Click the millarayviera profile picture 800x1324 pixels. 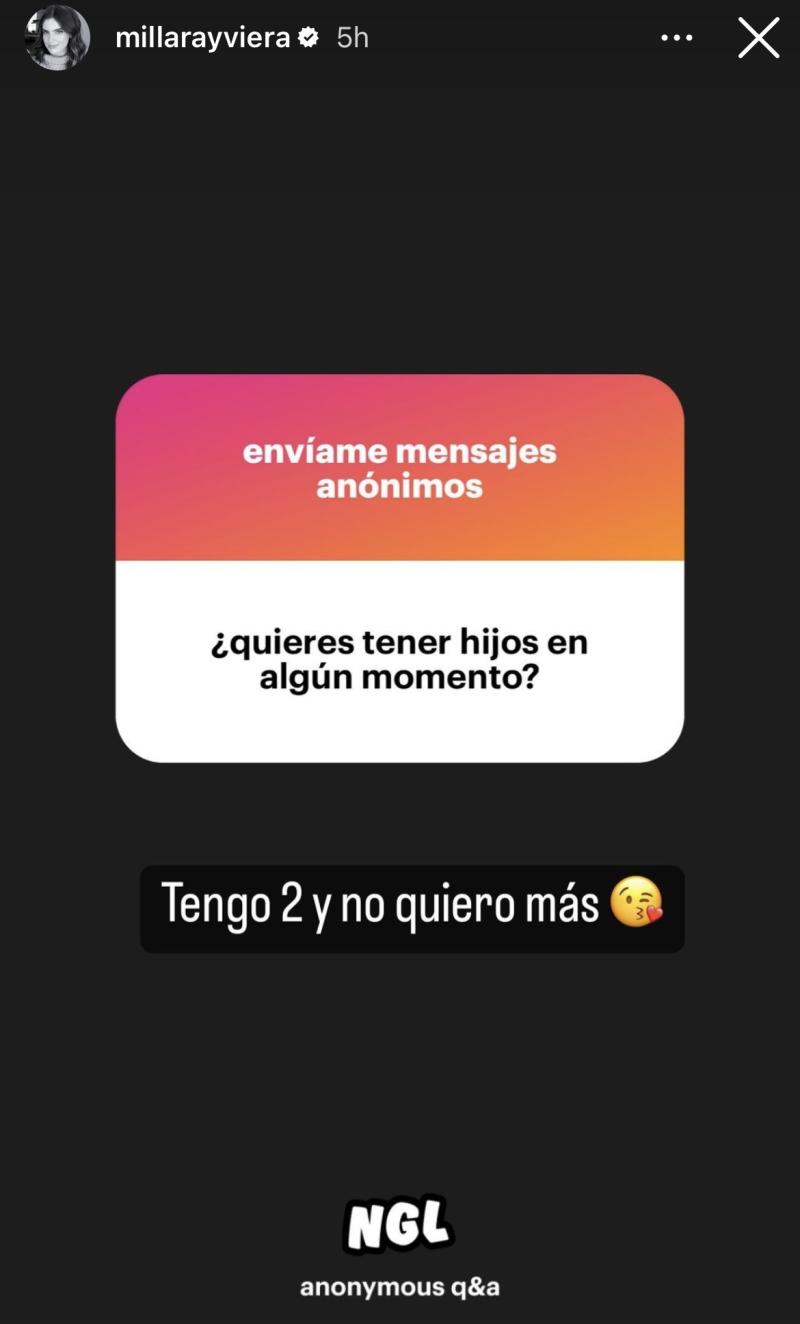(57, 38)
